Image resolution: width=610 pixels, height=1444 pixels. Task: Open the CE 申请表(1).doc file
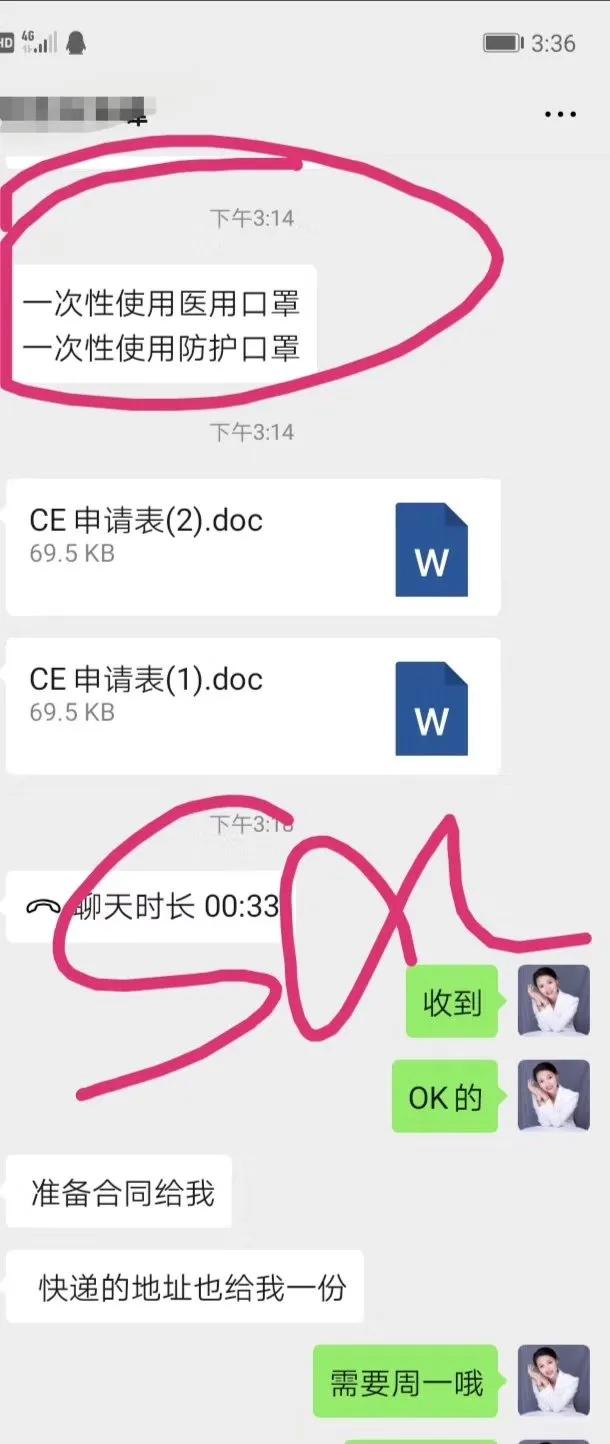[252, 706]
